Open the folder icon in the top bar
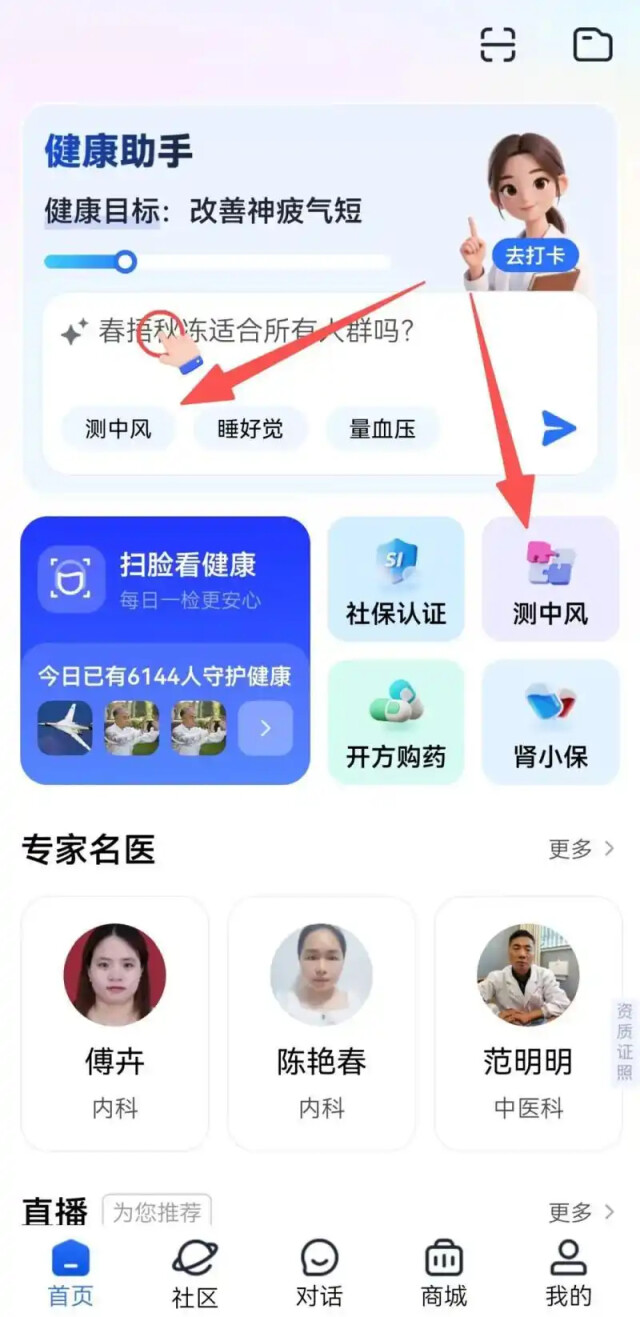Viewport: 640px width, 1317px height. [x=592, y=45]
